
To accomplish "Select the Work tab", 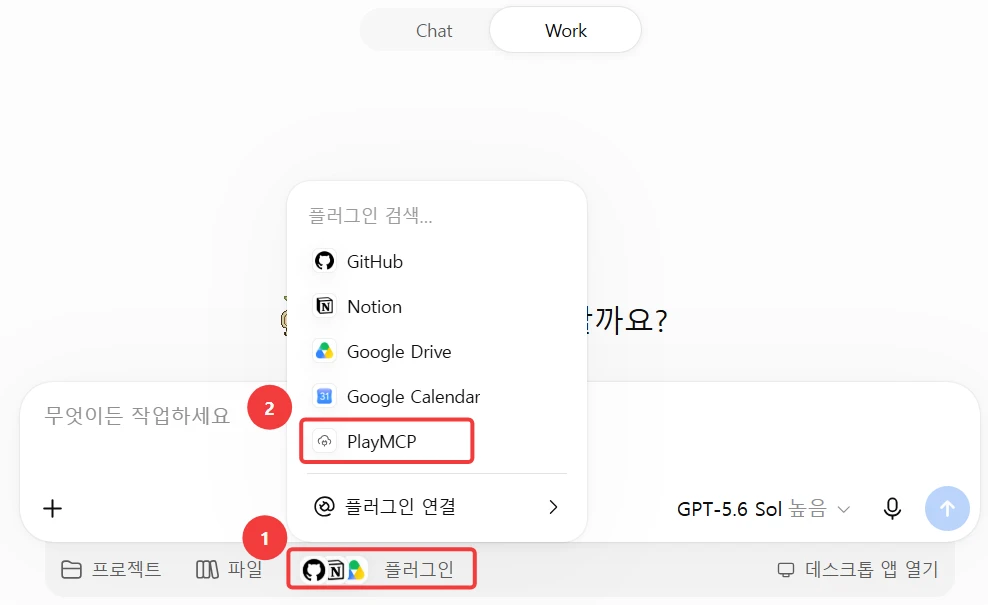I will point(565,30).
